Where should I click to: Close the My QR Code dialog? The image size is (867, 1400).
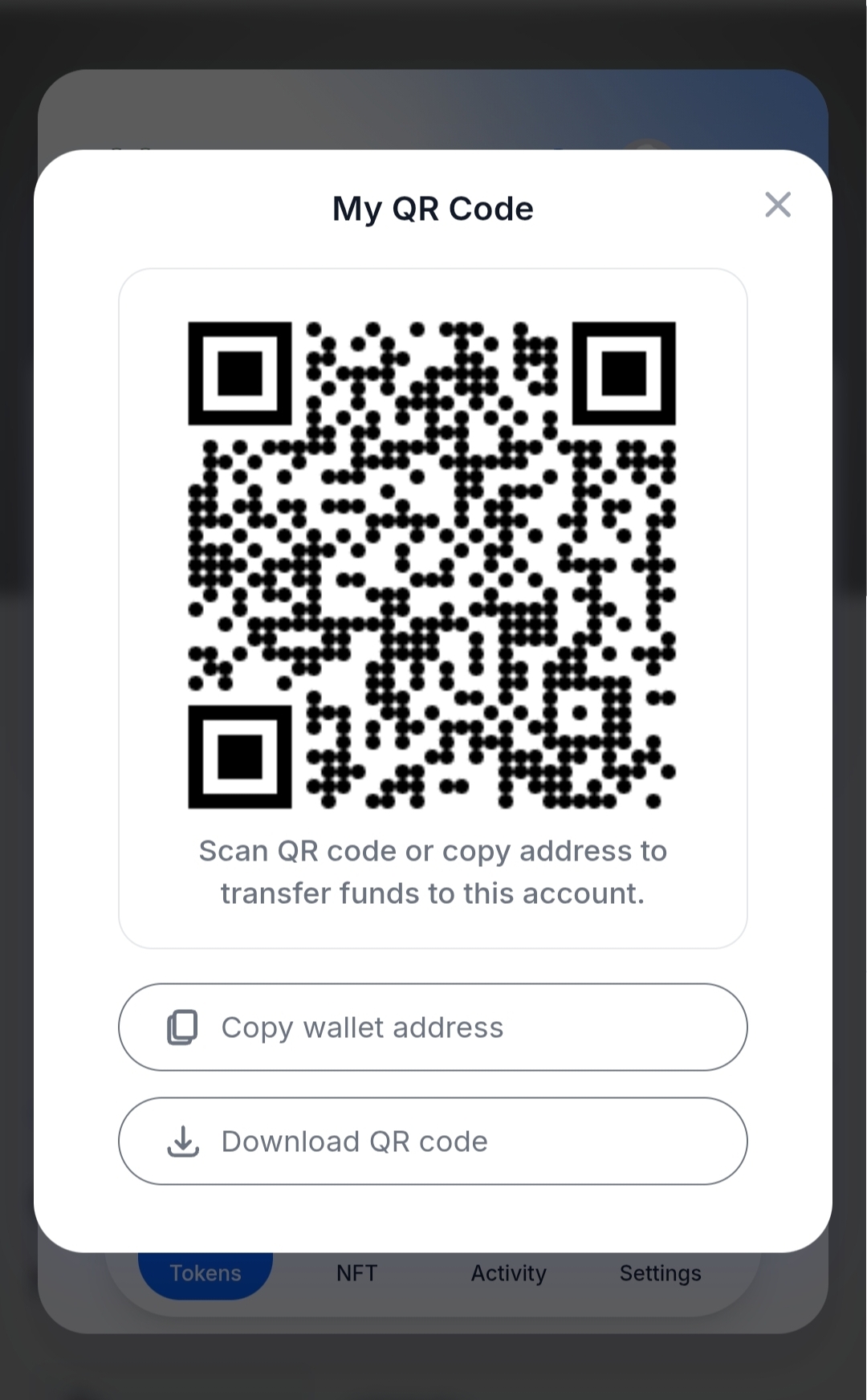[778, 206]
